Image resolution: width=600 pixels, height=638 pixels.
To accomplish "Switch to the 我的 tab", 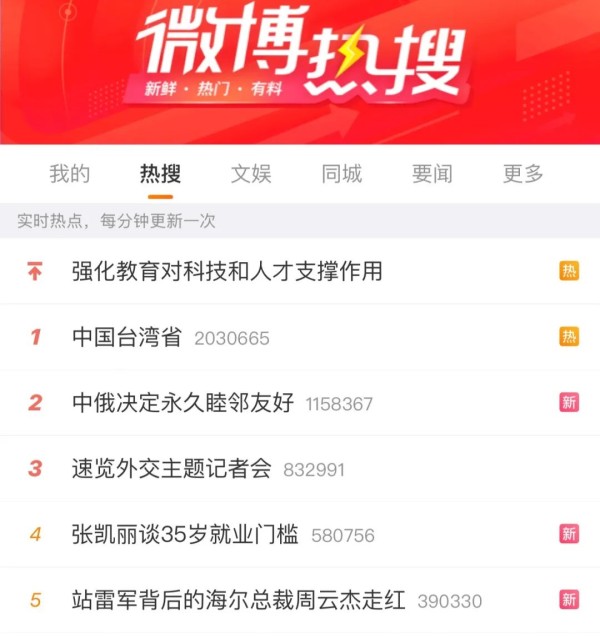I will tap(70, 174).
